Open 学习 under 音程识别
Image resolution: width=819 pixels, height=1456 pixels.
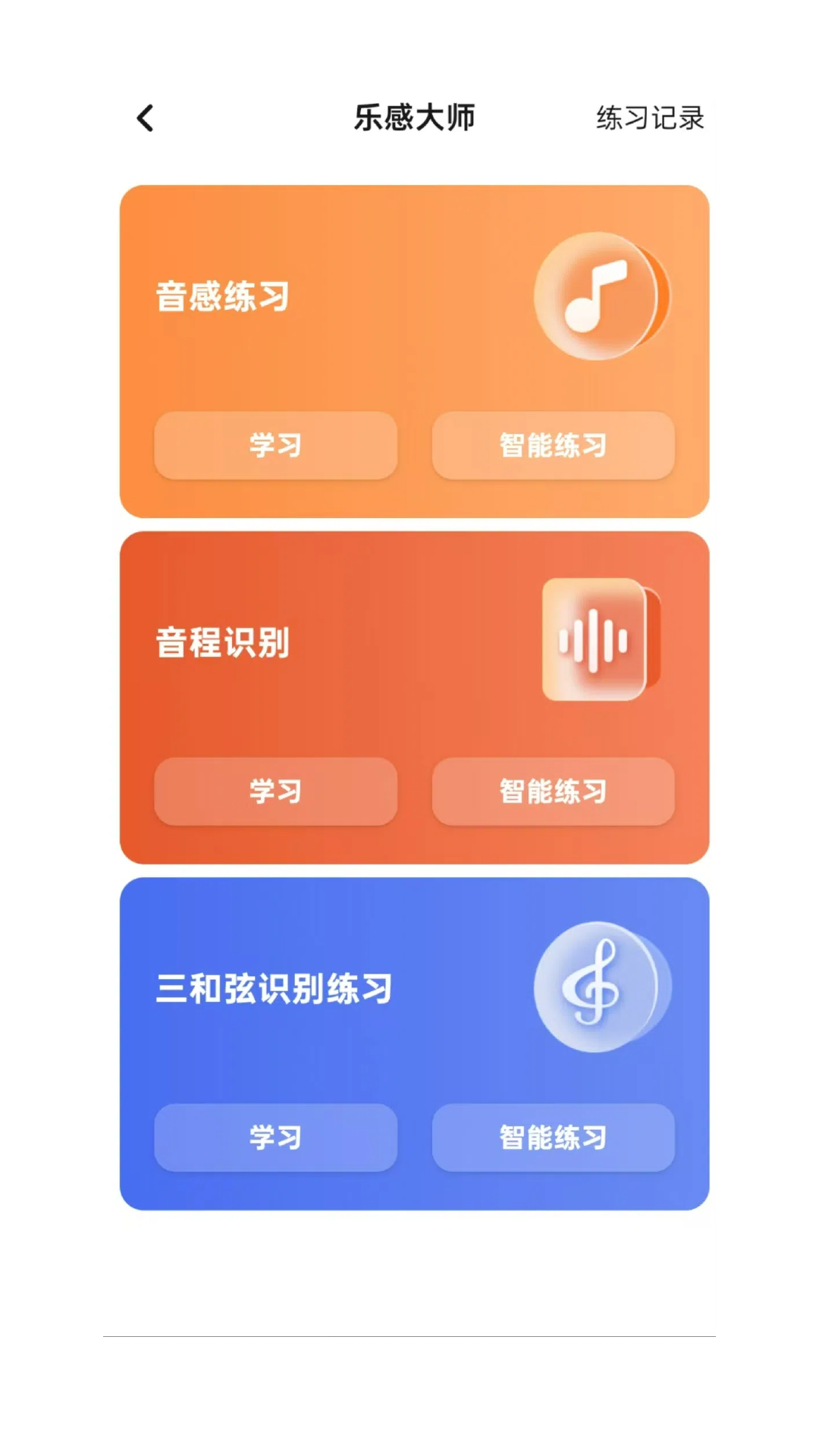coord(275,792)
